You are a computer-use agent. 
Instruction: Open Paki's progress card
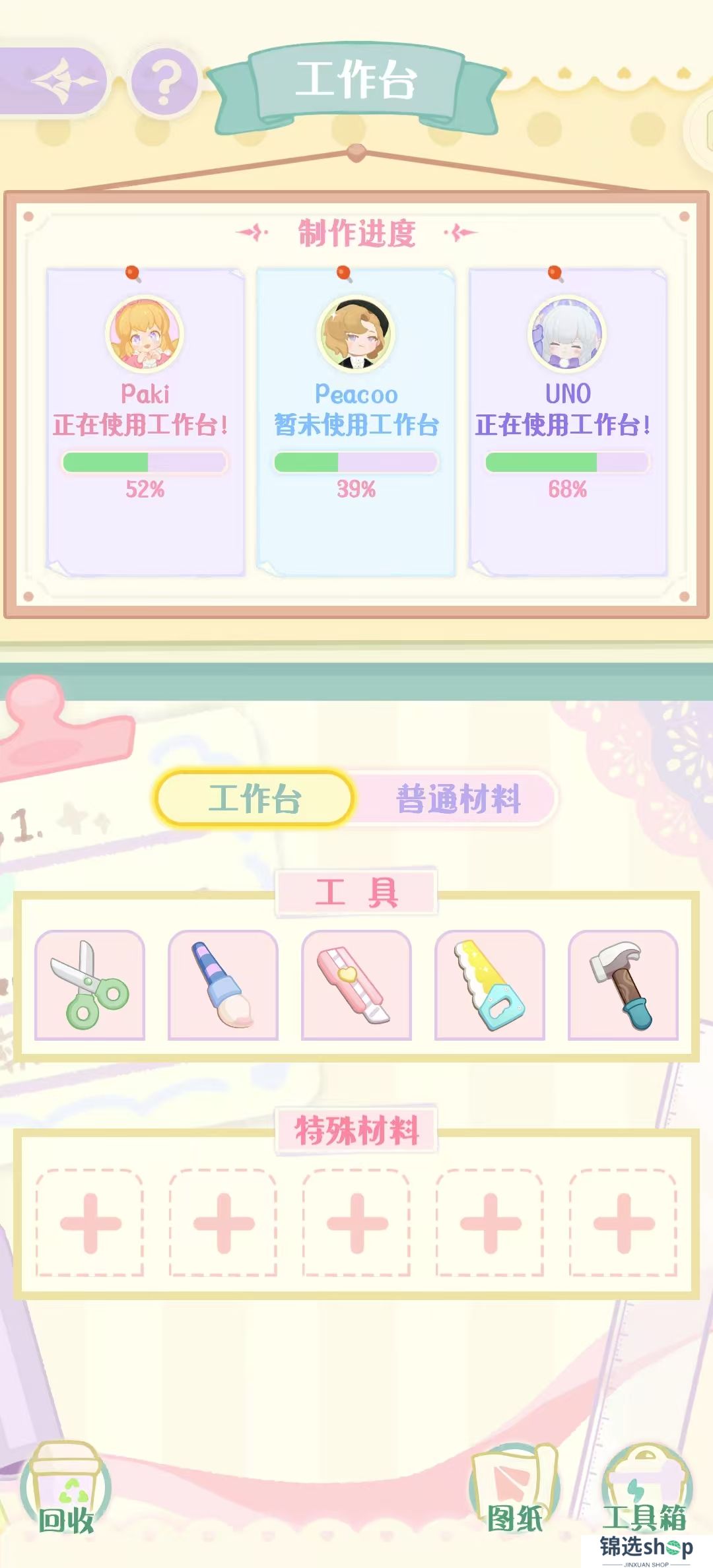coord(145,422)
